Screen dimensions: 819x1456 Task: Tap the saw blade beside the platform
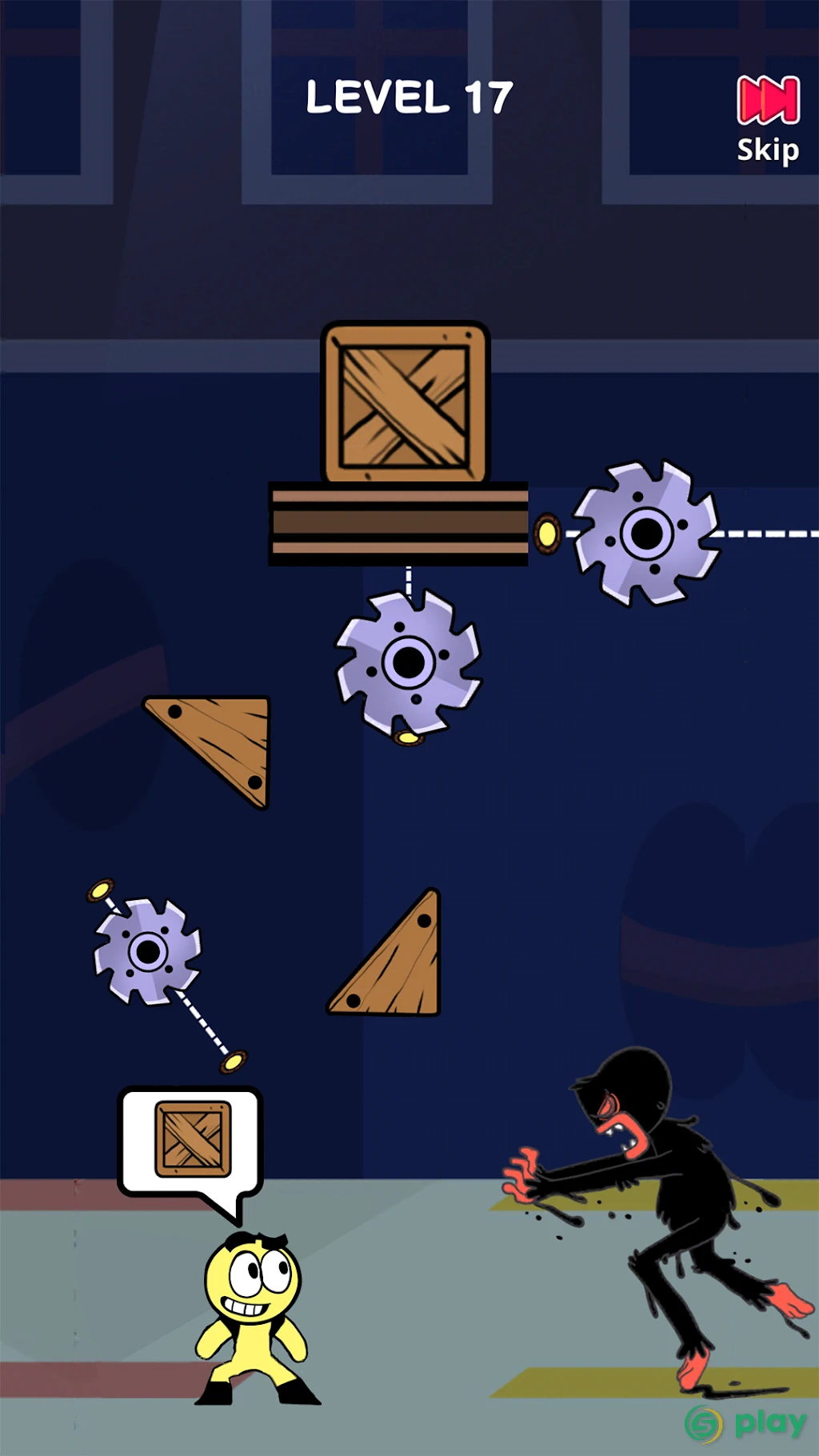[646, 533]
